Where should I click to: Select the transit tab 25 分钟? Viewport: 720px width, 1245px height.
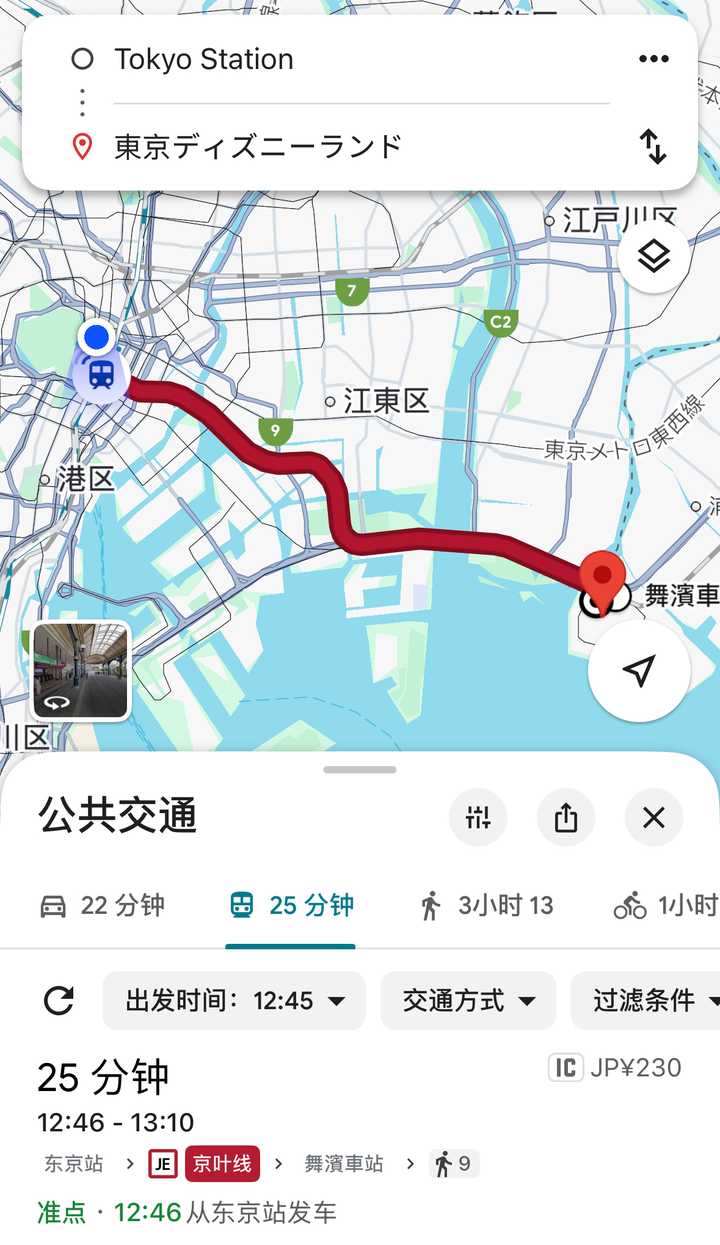click(x=291, y=906)
